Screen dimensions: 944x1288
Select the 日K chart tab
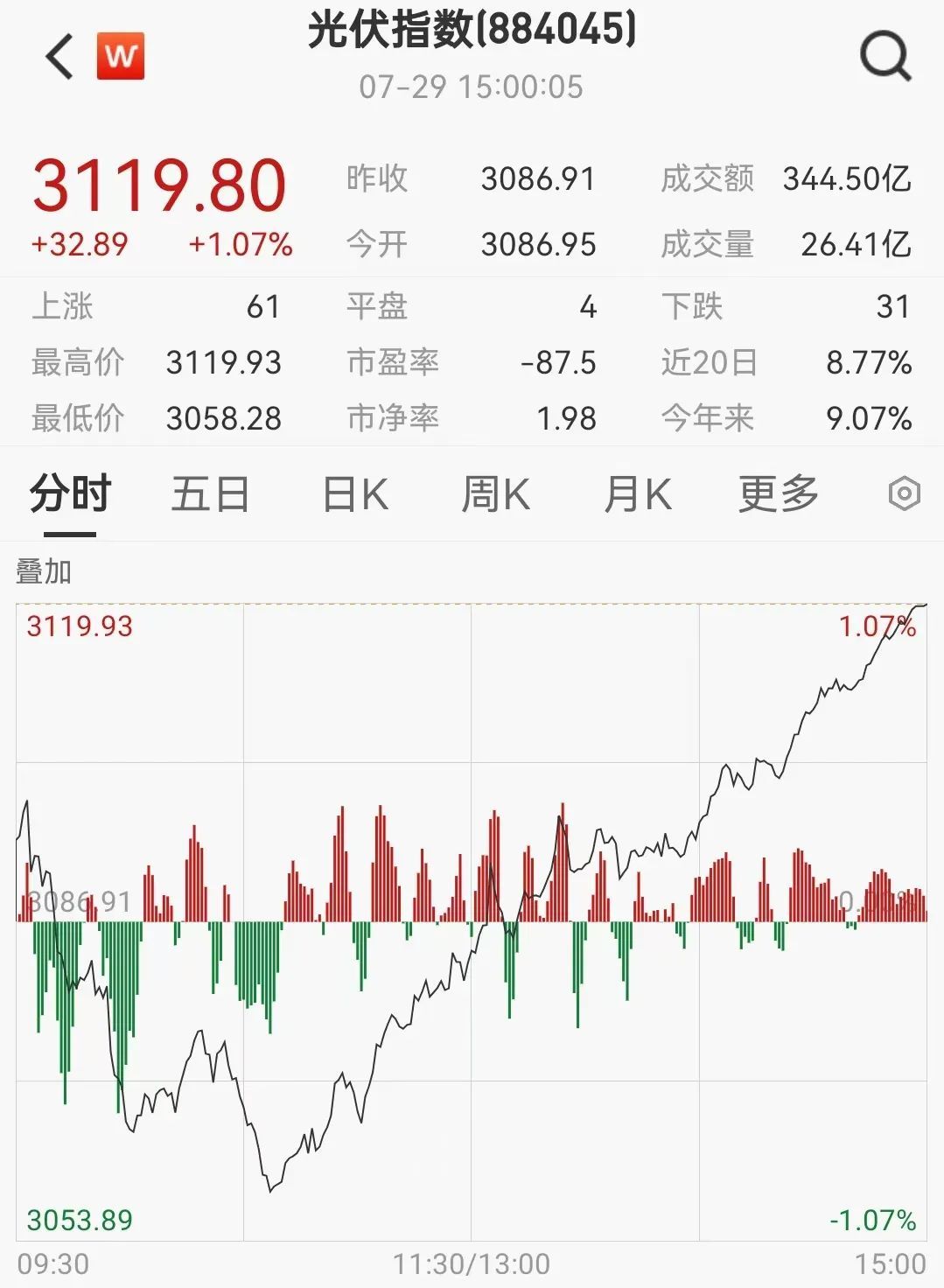(x=355, y=494)
